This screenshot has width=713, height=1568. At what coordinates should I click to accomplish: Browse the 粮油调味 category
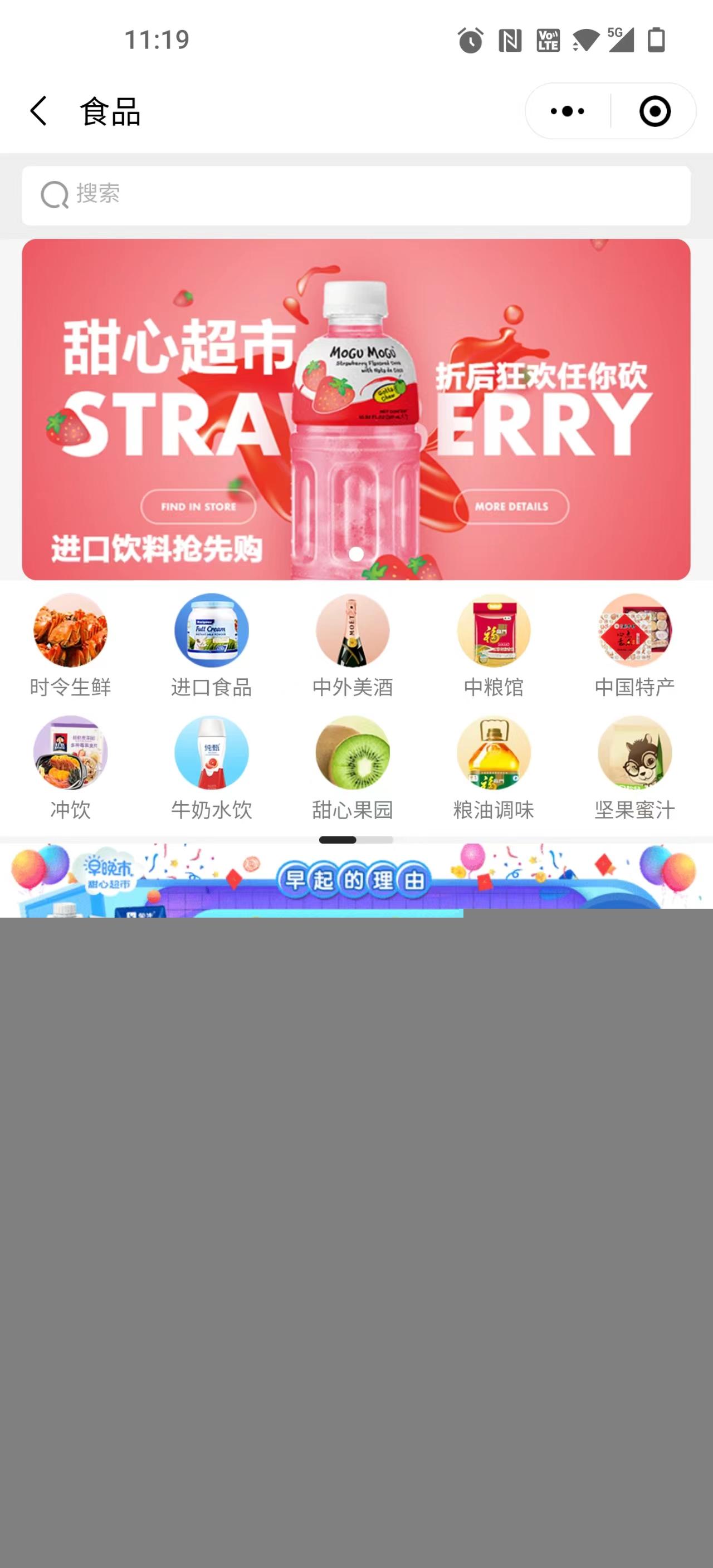click(x=494, y=767)
